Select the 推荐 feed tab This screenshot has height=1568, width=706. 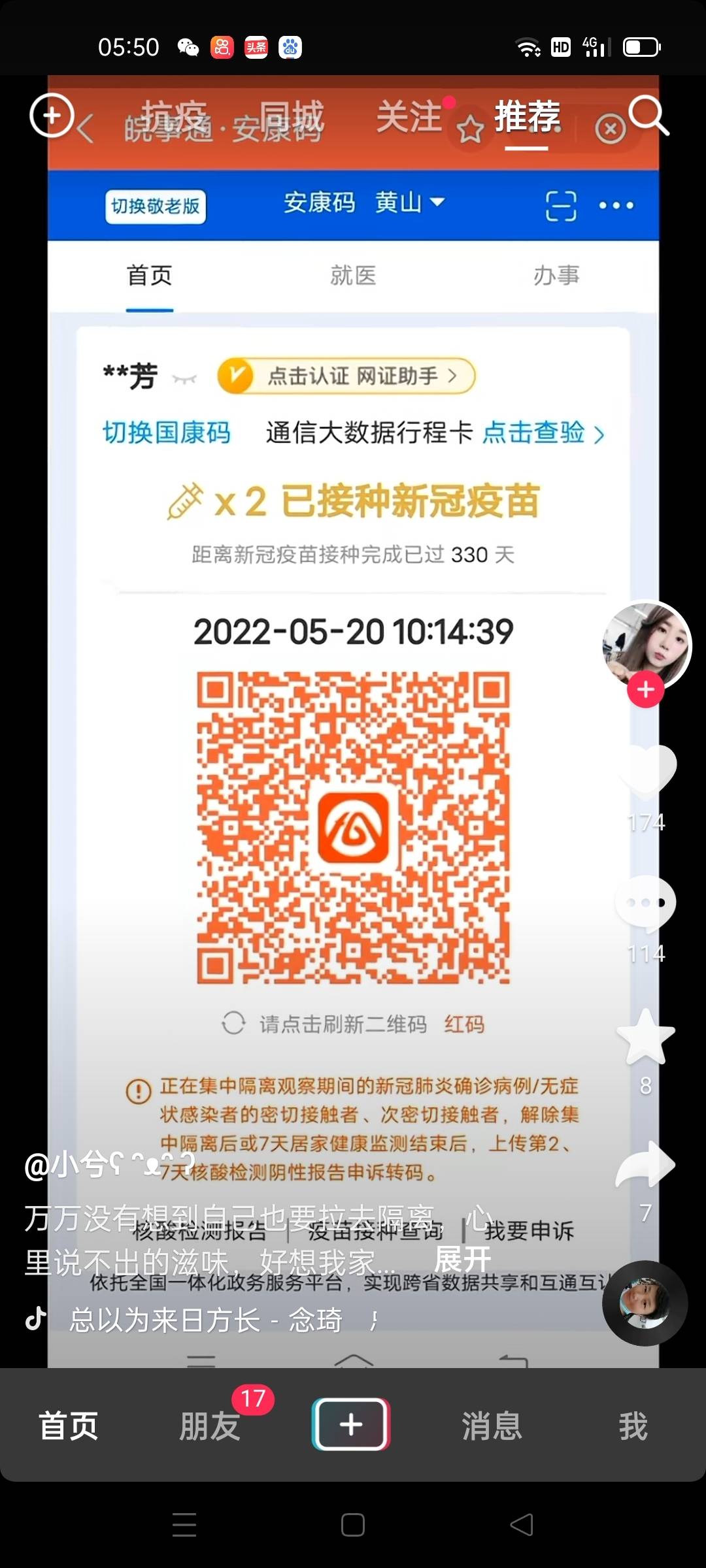[527, 117]
